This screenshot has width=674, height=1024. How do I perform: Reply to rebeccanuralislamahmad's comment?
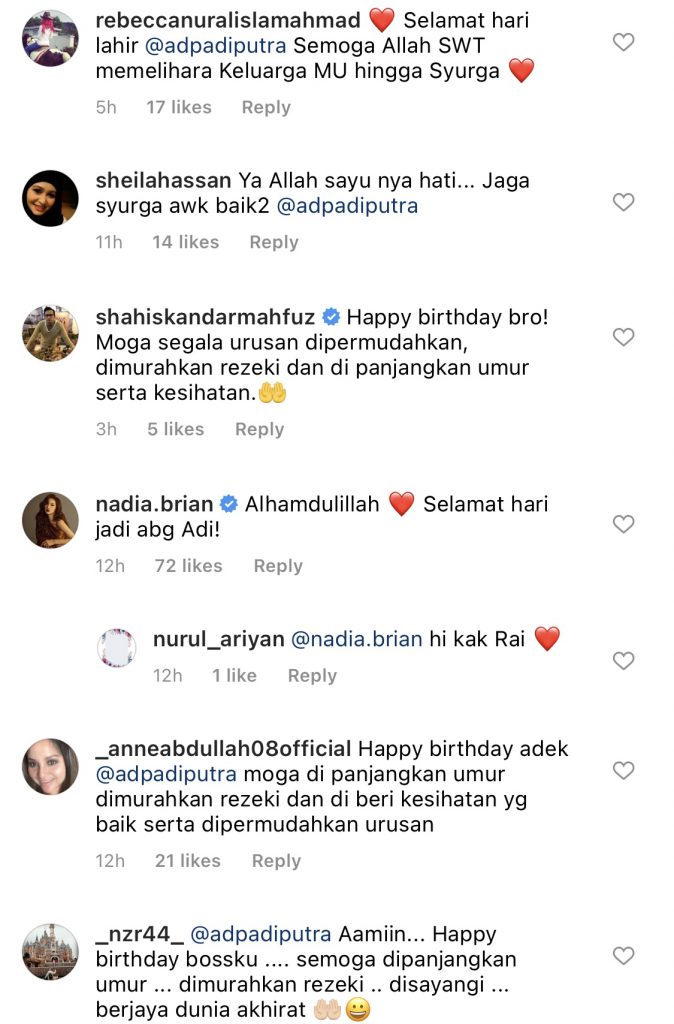pyautogui.click(x=266, y=107)
